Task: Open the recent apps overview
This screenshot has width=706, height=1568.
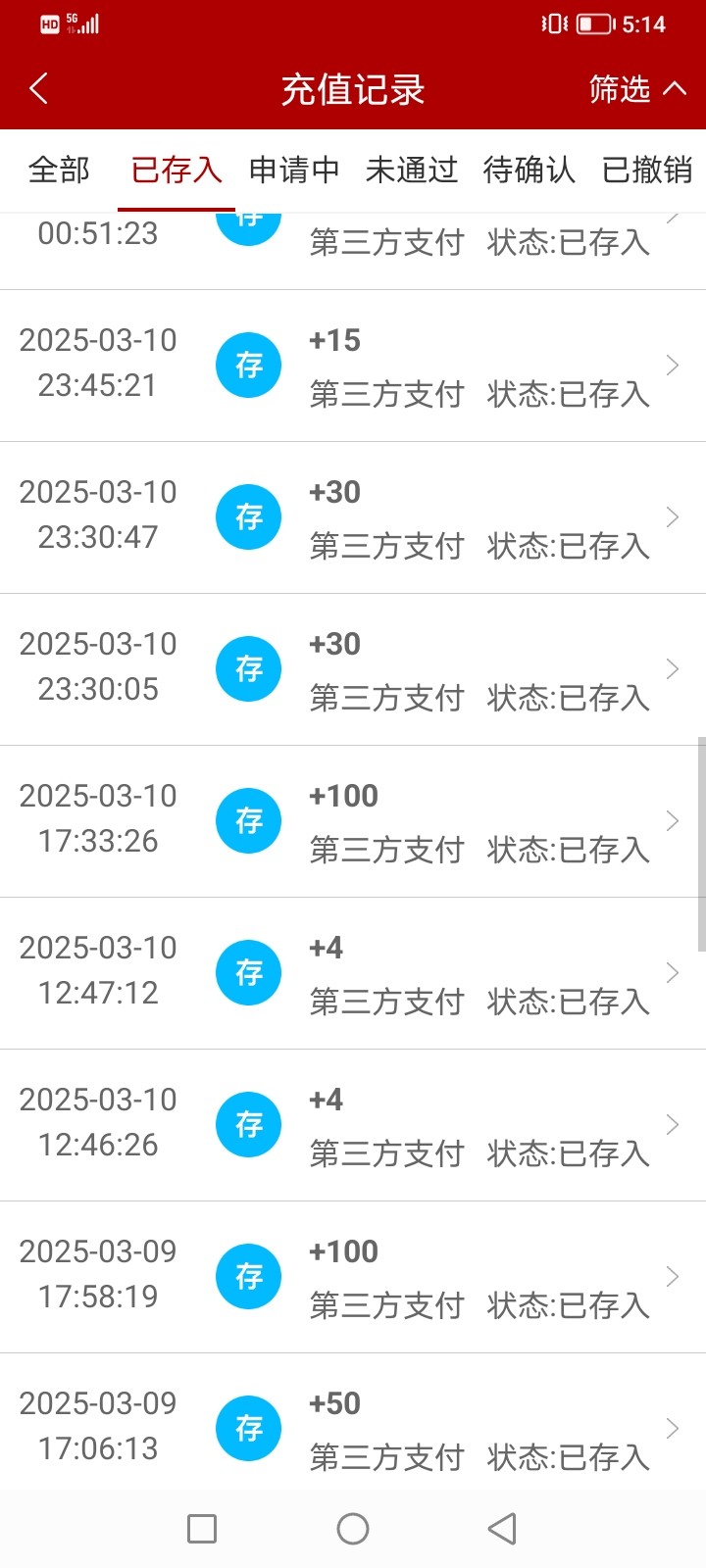Action: [x=202, y=1529]
